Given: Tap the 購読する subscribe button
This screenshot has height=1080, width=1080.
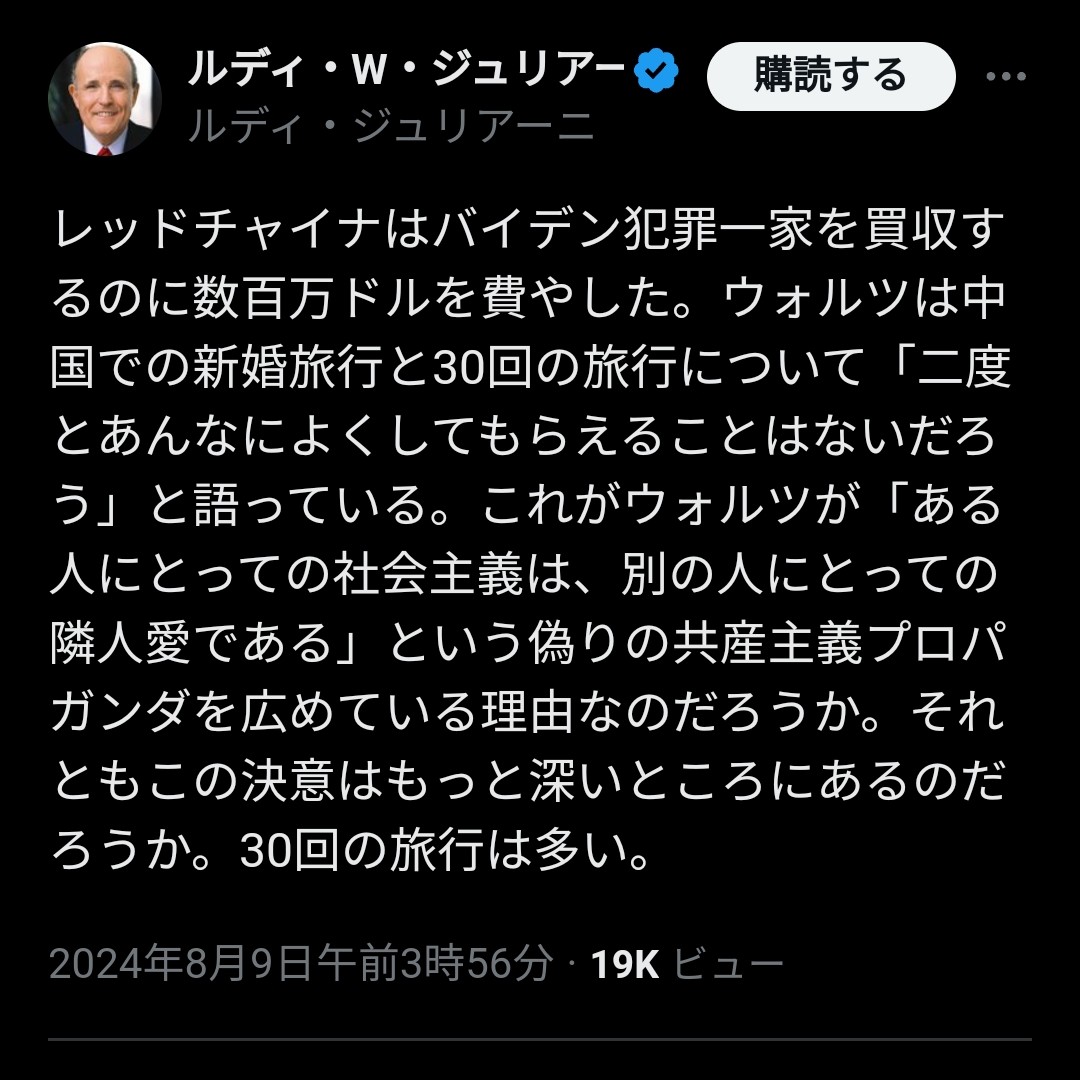Looking at the screenshot, I should 830,76.
